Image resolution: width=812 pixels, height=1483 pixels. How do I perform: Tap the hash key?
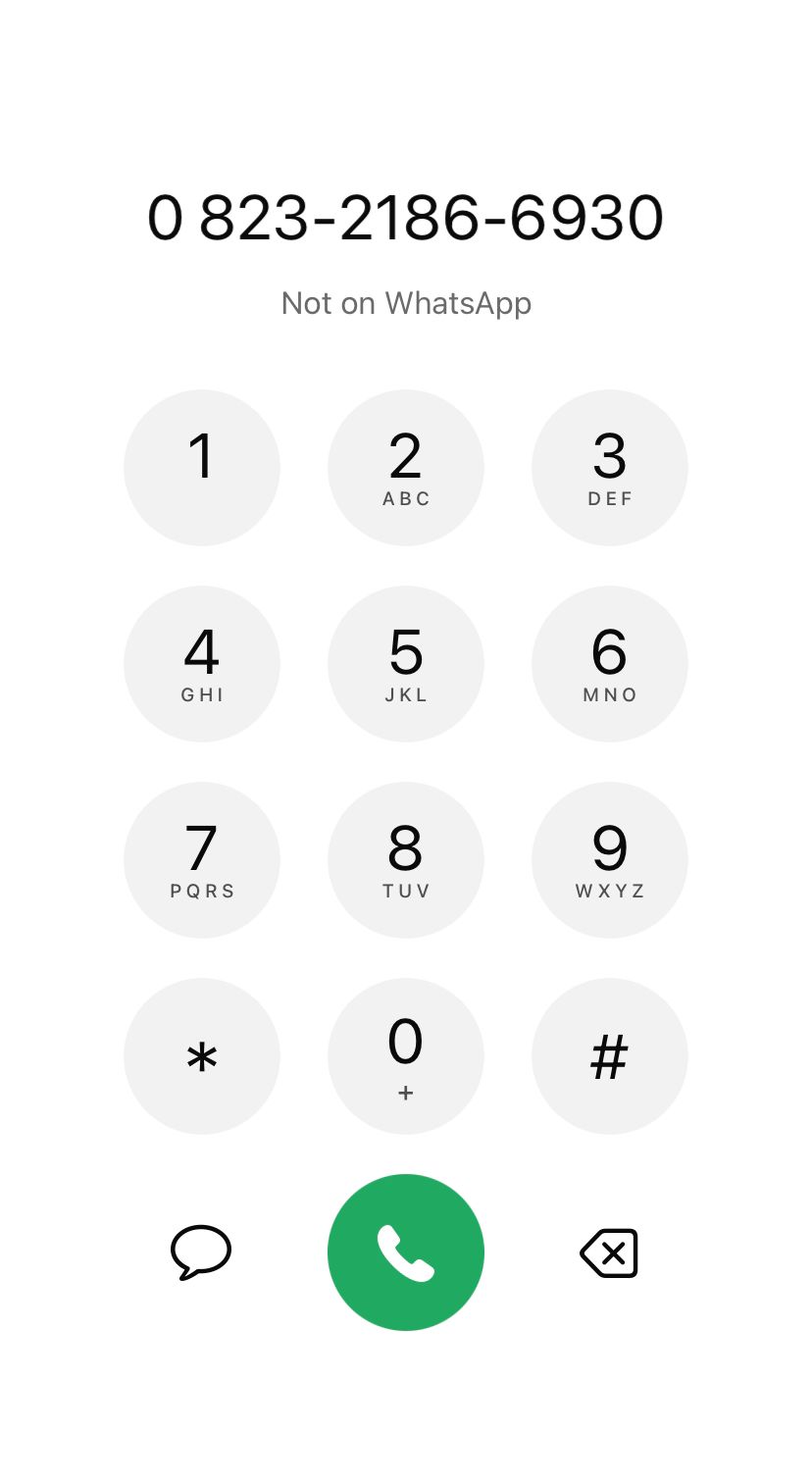(610, 1055)
